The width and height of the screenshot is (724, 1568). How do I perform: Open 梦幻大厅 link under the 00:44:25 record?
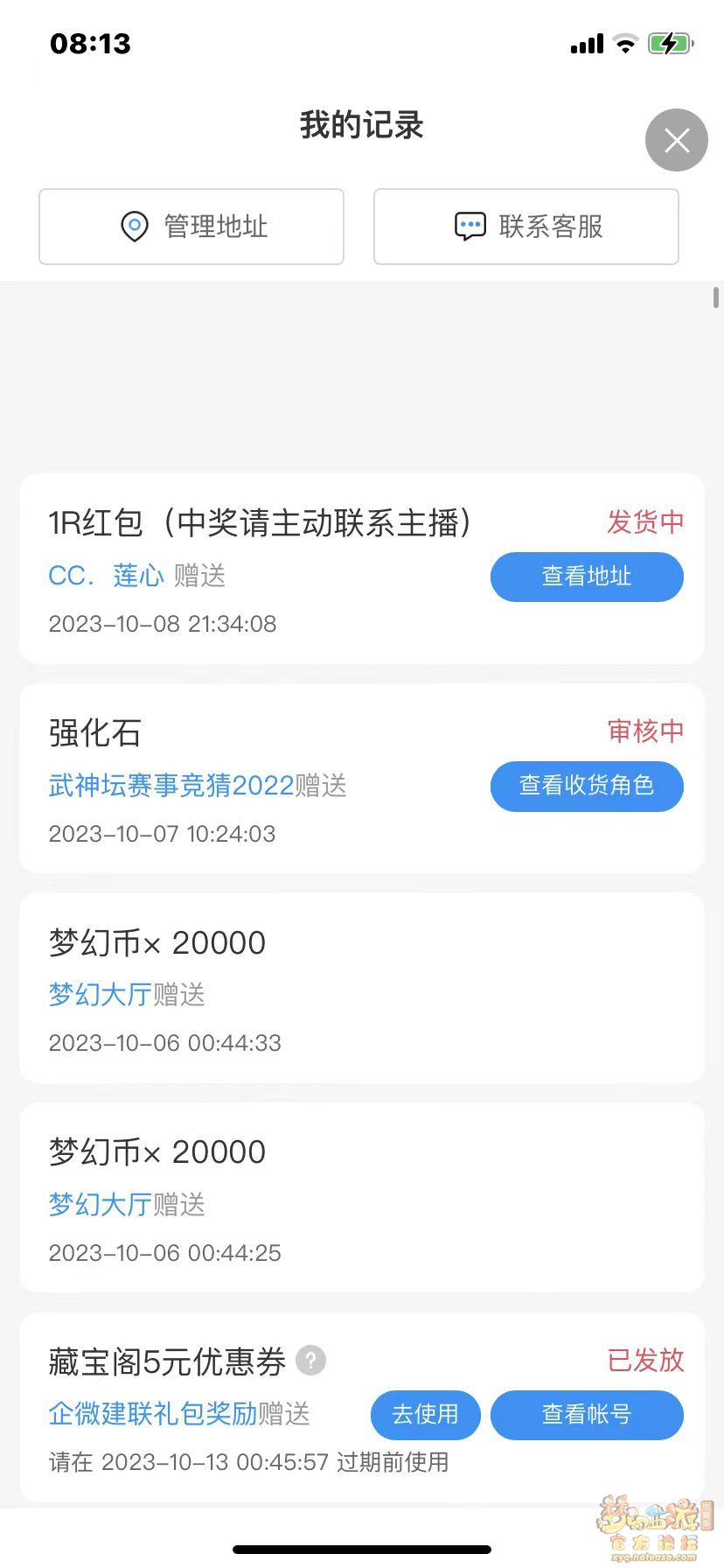(x=101, y=1204)
